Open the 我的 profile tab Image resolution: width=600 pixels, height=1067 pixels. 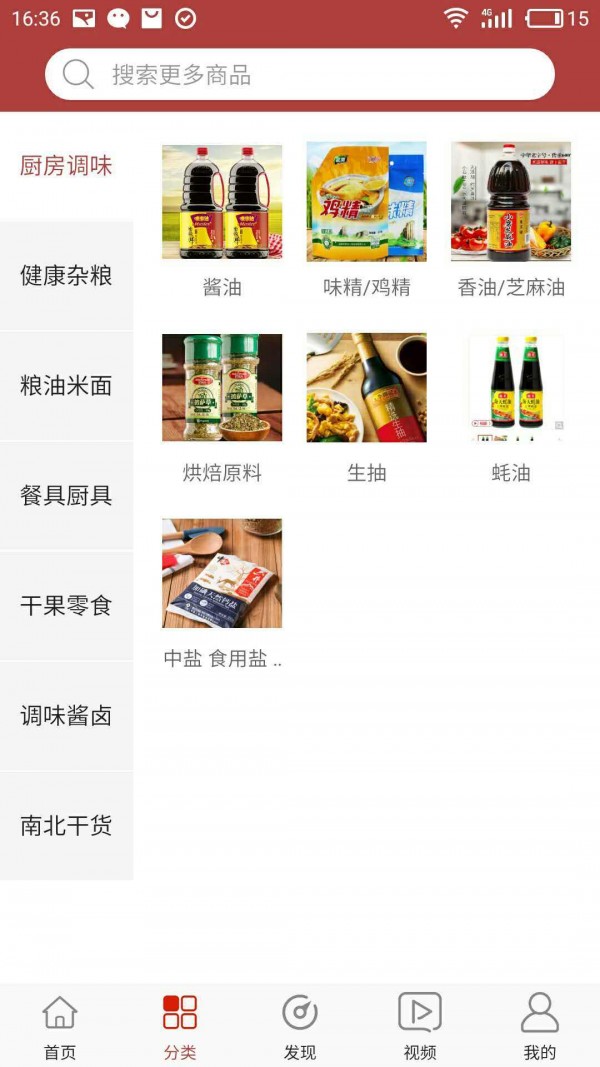pyautogui.click(x=540, y=1026)
